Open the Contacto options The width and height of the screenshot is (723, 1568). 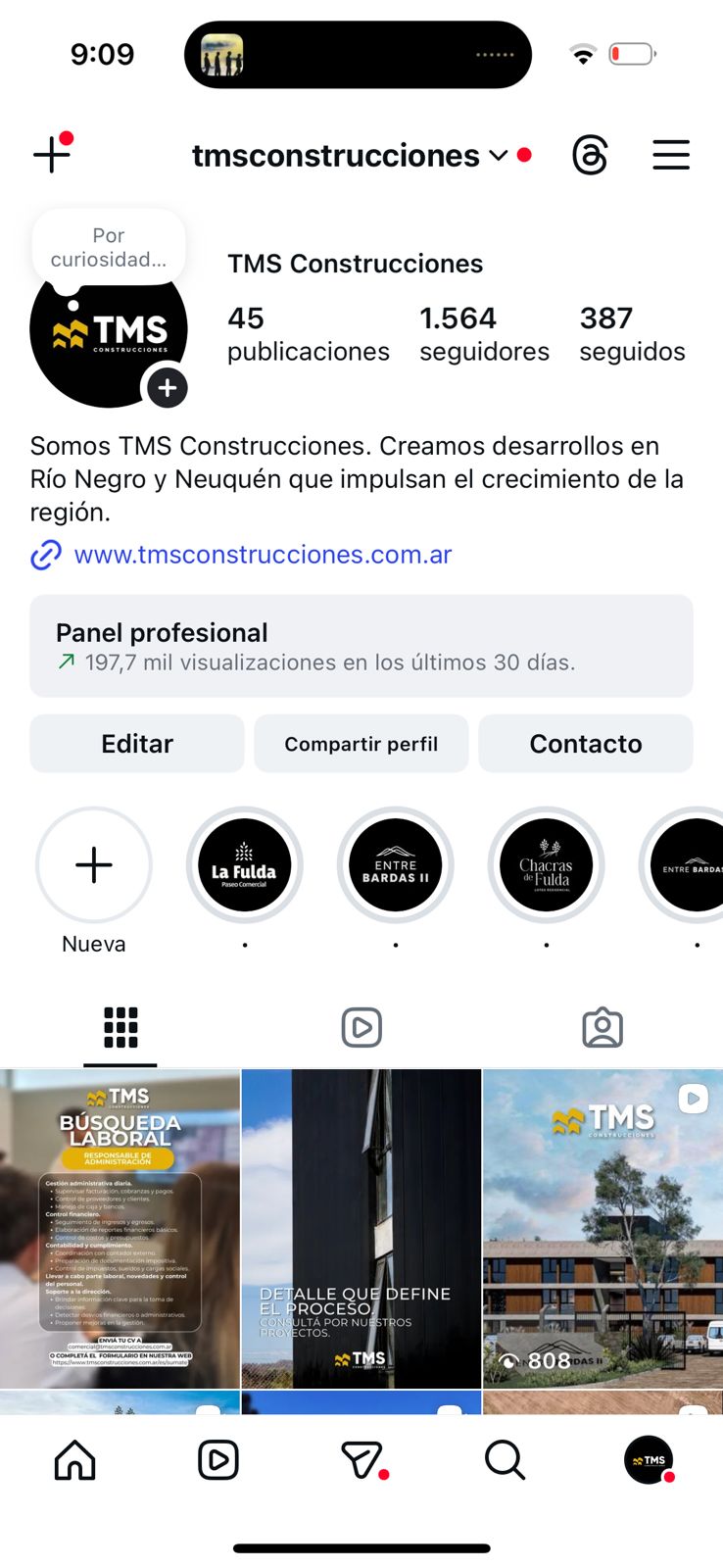pos(585,743)
